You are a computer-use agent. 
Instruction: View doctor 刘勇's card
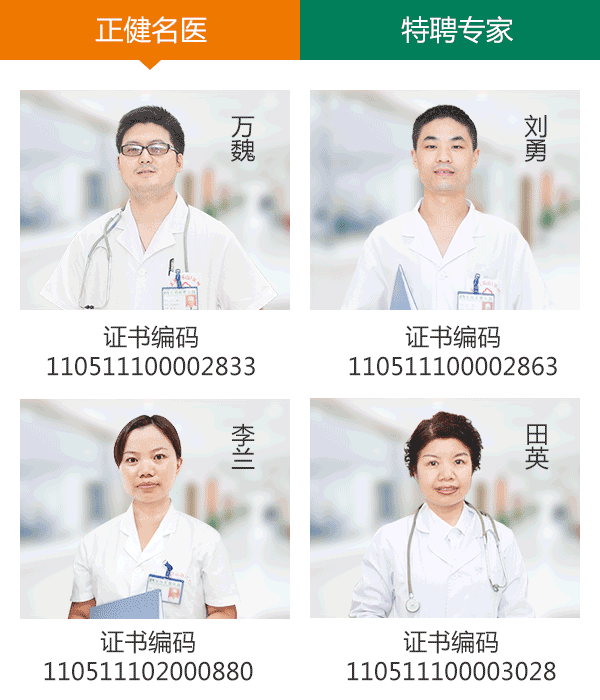coord(445,200)
